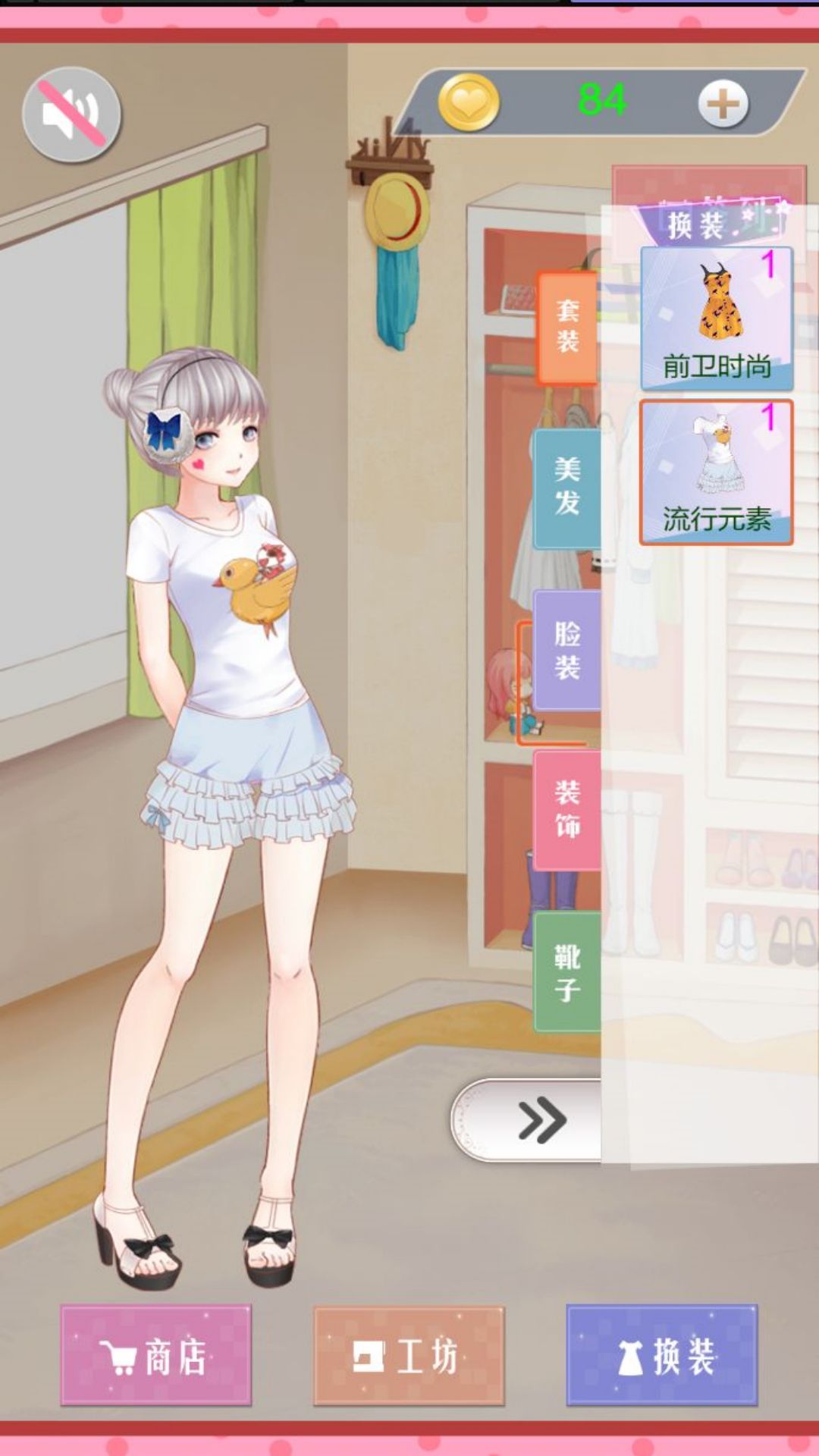Open the 工坊 workshop
Viewport: 819px width, 1456px height.
[409, 1355]
